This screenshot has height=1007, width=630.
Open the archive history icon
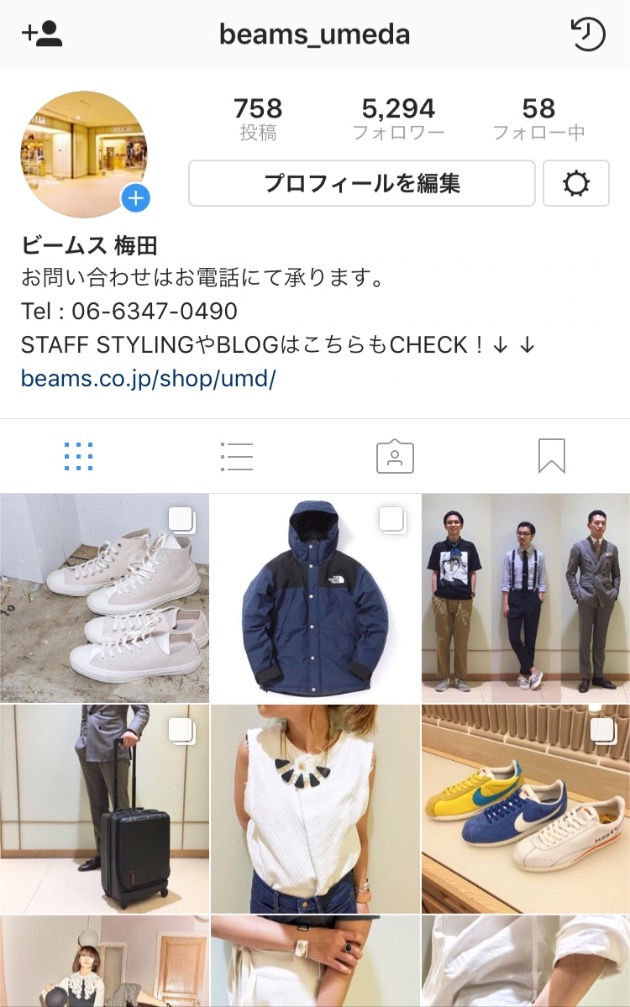point(588,34)
